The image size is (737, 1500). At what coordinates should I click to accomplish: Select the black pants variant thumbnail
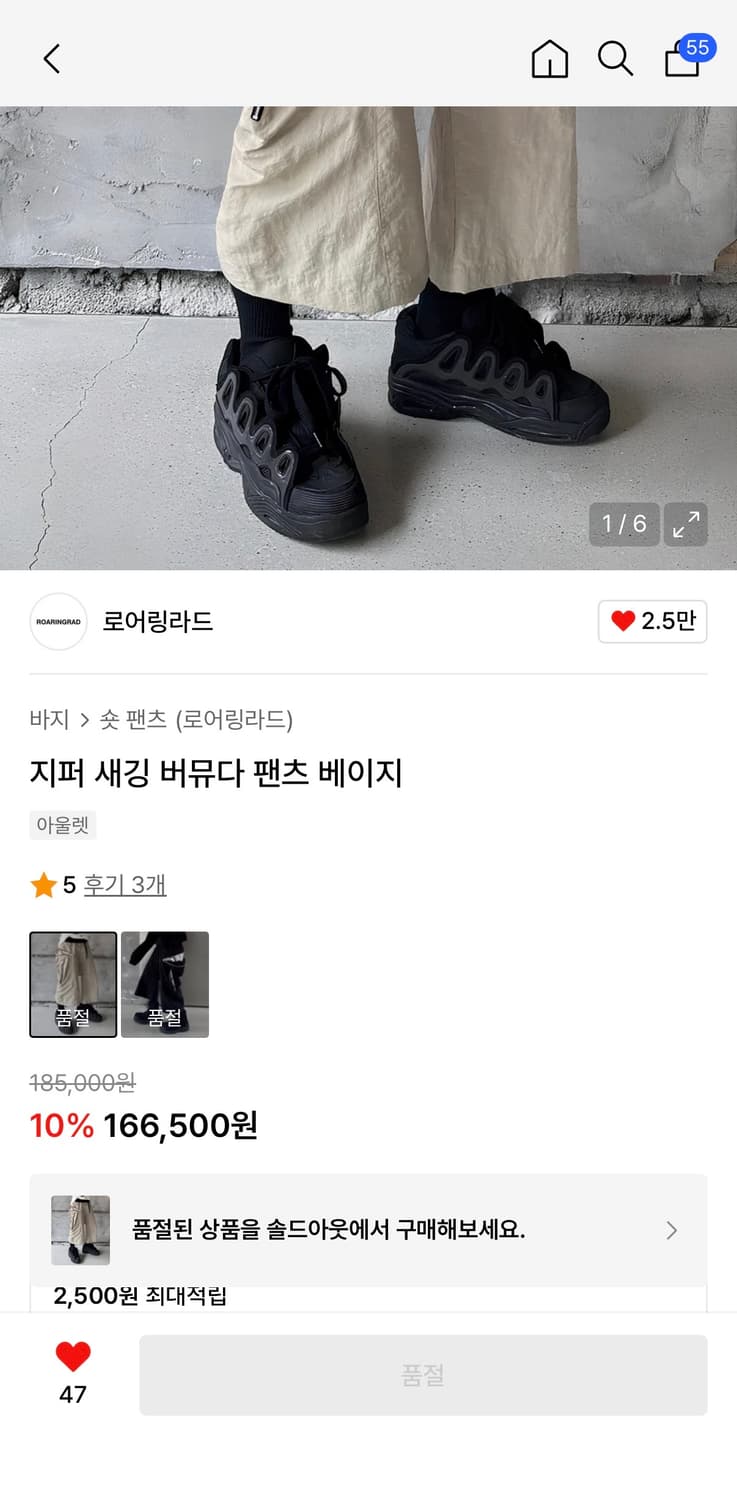pyautogui.click(x=165, y=984)
